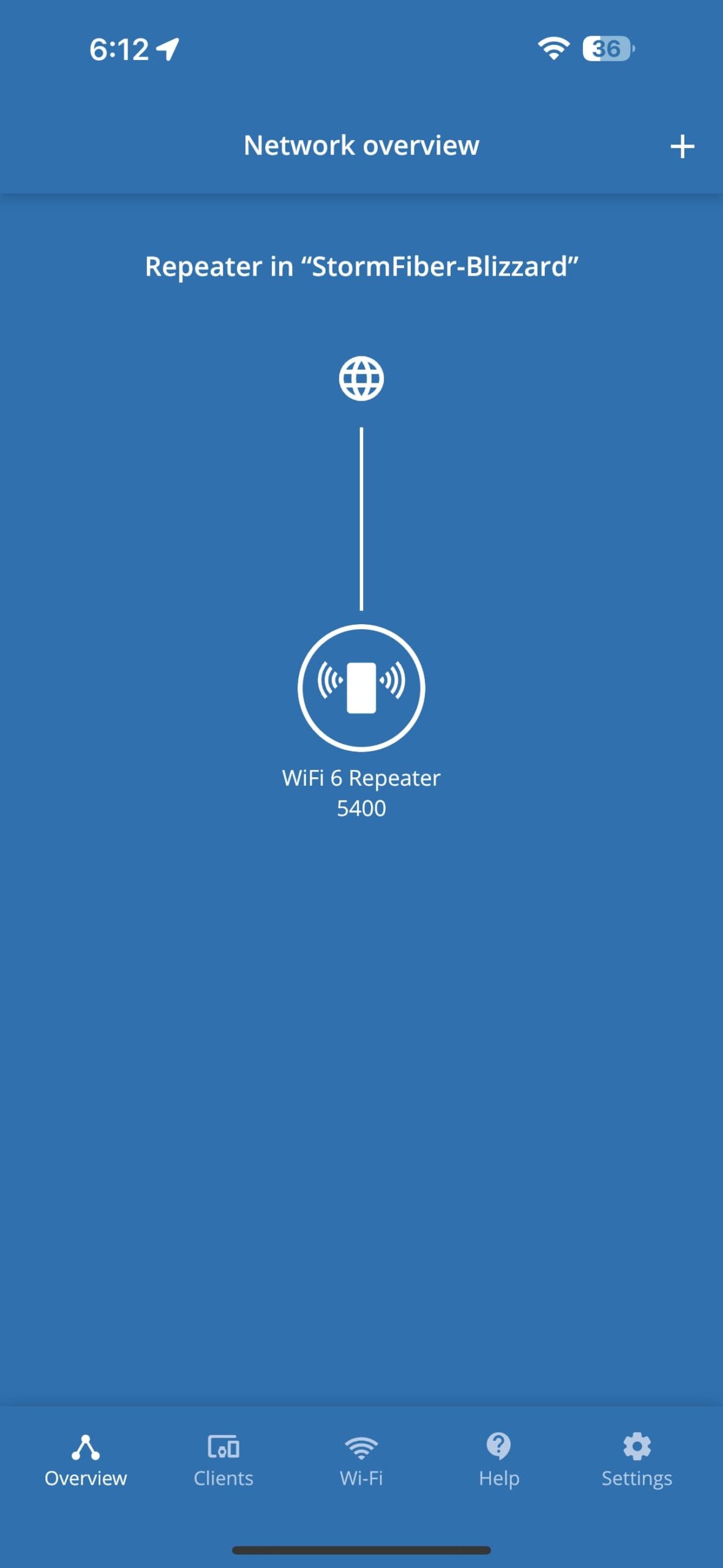
Task: Switch to the Clients tab
Action: click(223, 1461)
